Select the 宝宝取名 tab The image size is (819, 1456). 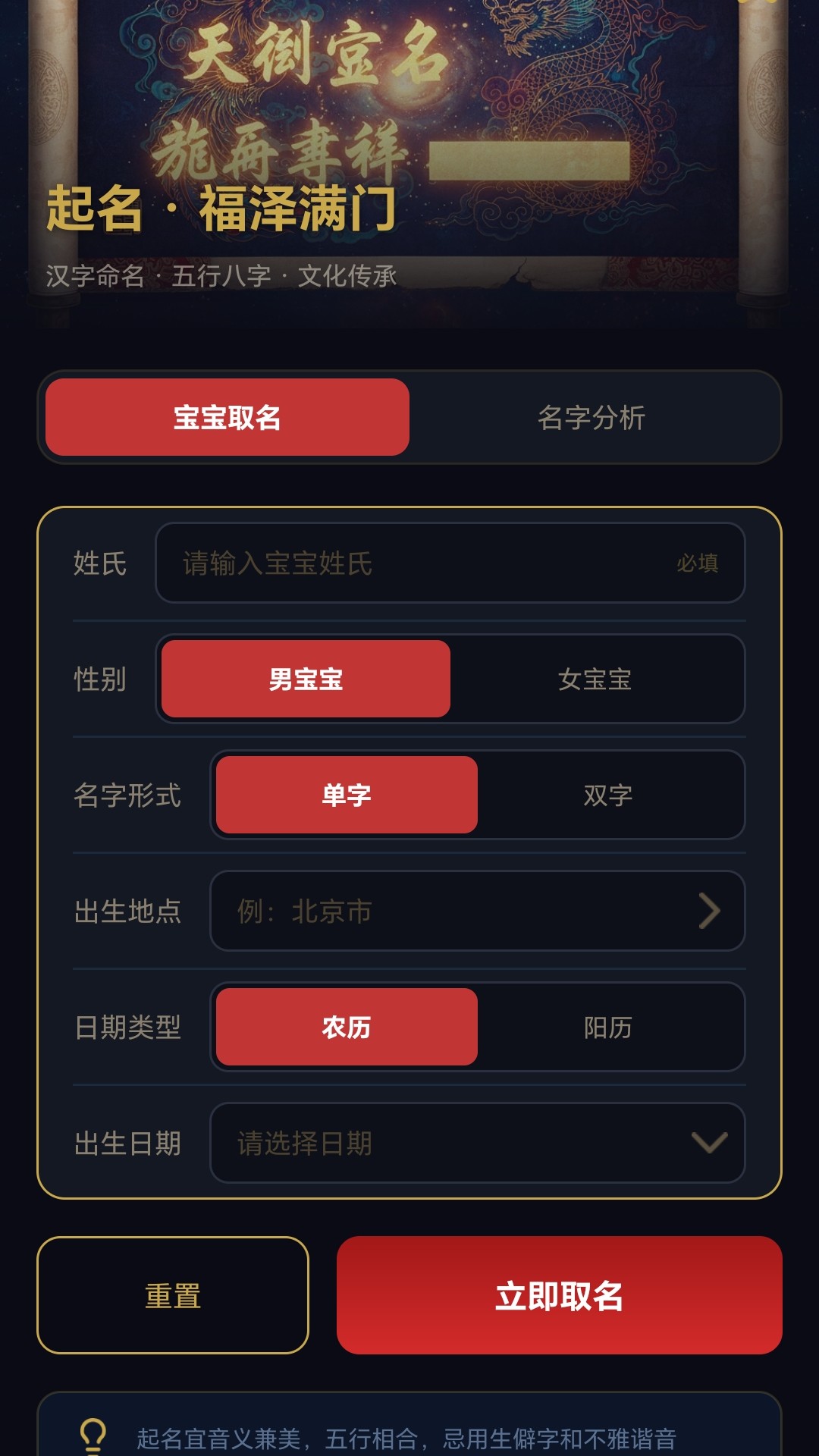(x=227, y=416)
